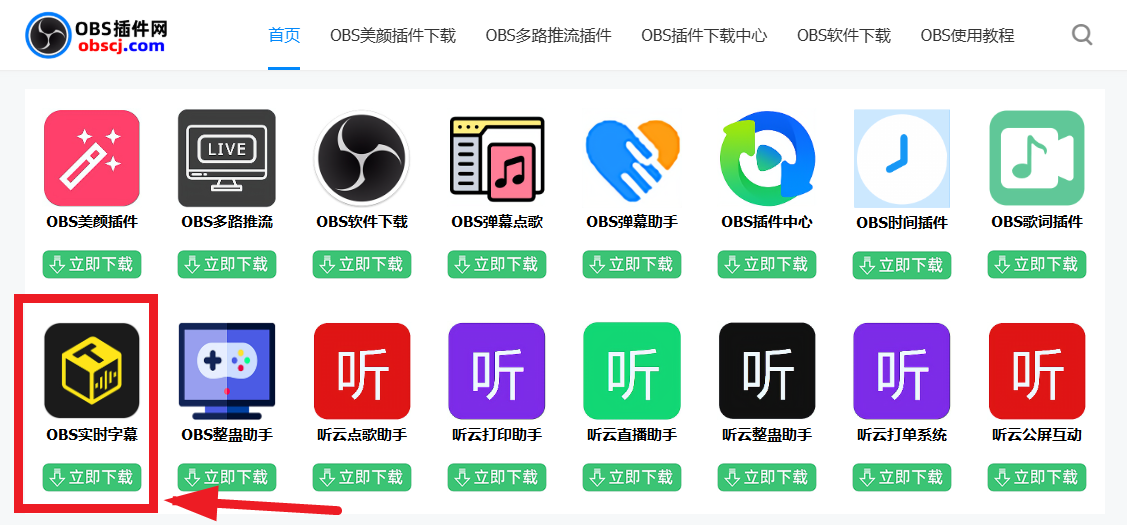Tap 立即下载 under OBS实时字幕

pos(92,478)
